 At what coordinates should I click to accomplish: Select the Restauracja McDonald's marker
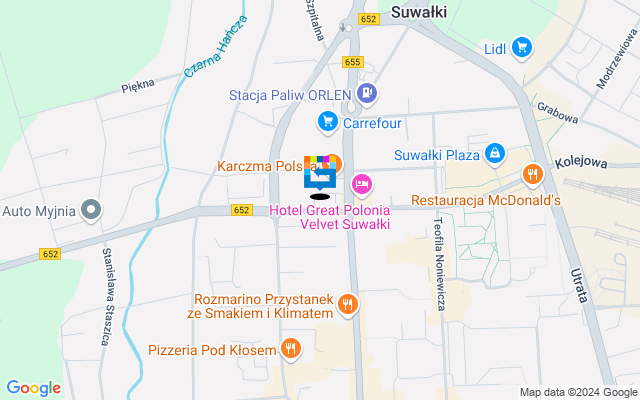point(533,175)
